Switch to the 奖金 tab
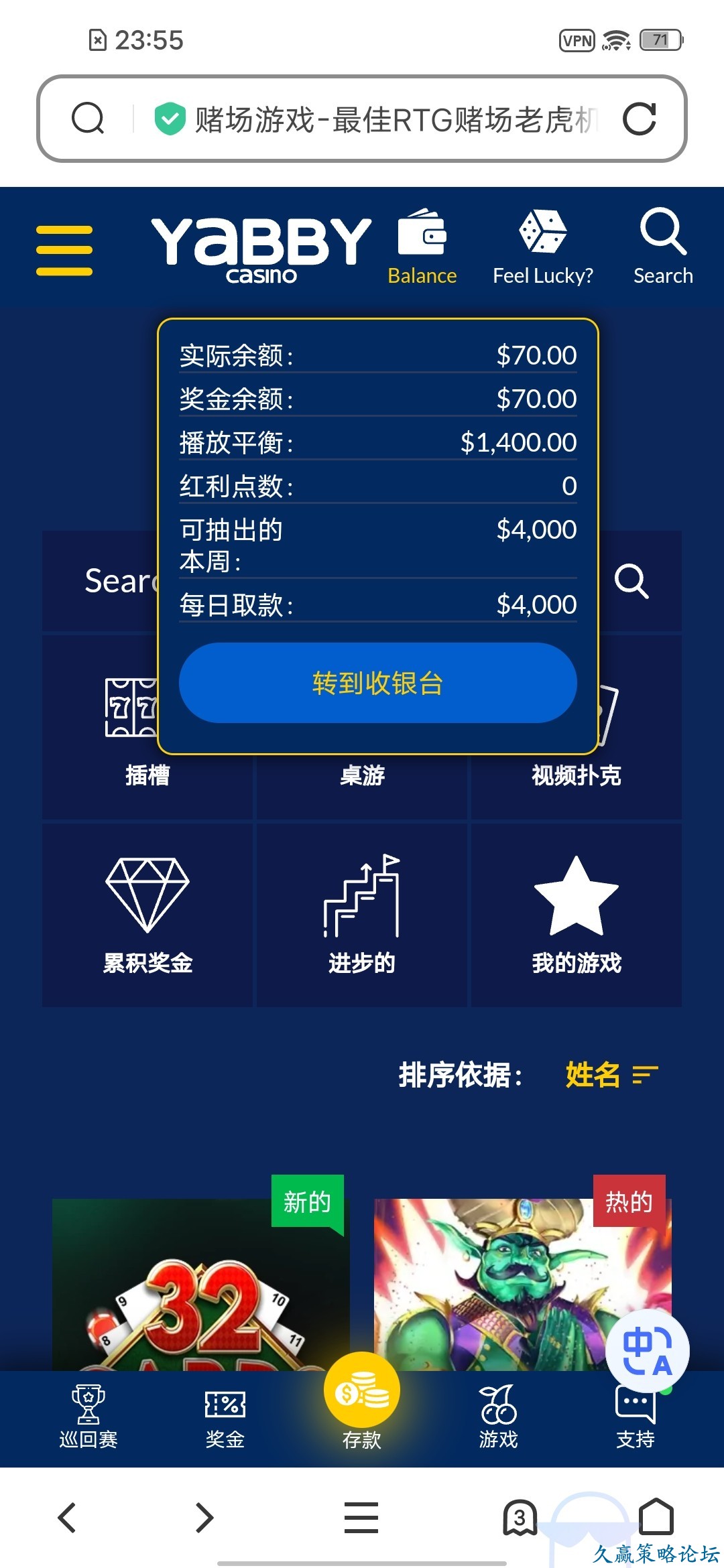This screenshot has width=724, height=1568. pos(225,1417)
